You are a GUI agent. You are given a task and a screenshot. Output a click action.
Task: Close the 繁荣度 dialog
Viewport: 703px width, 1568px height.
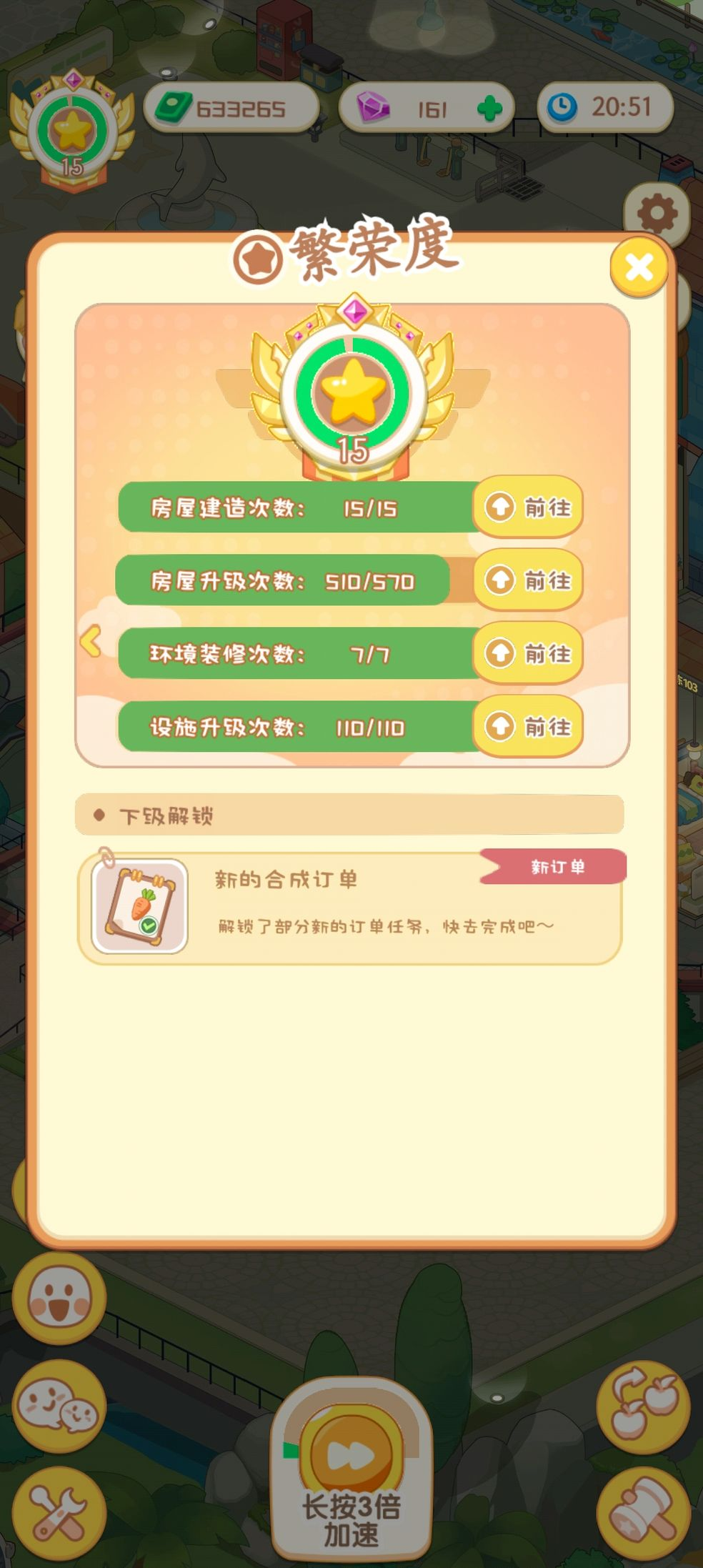click(x=639, y=268)
